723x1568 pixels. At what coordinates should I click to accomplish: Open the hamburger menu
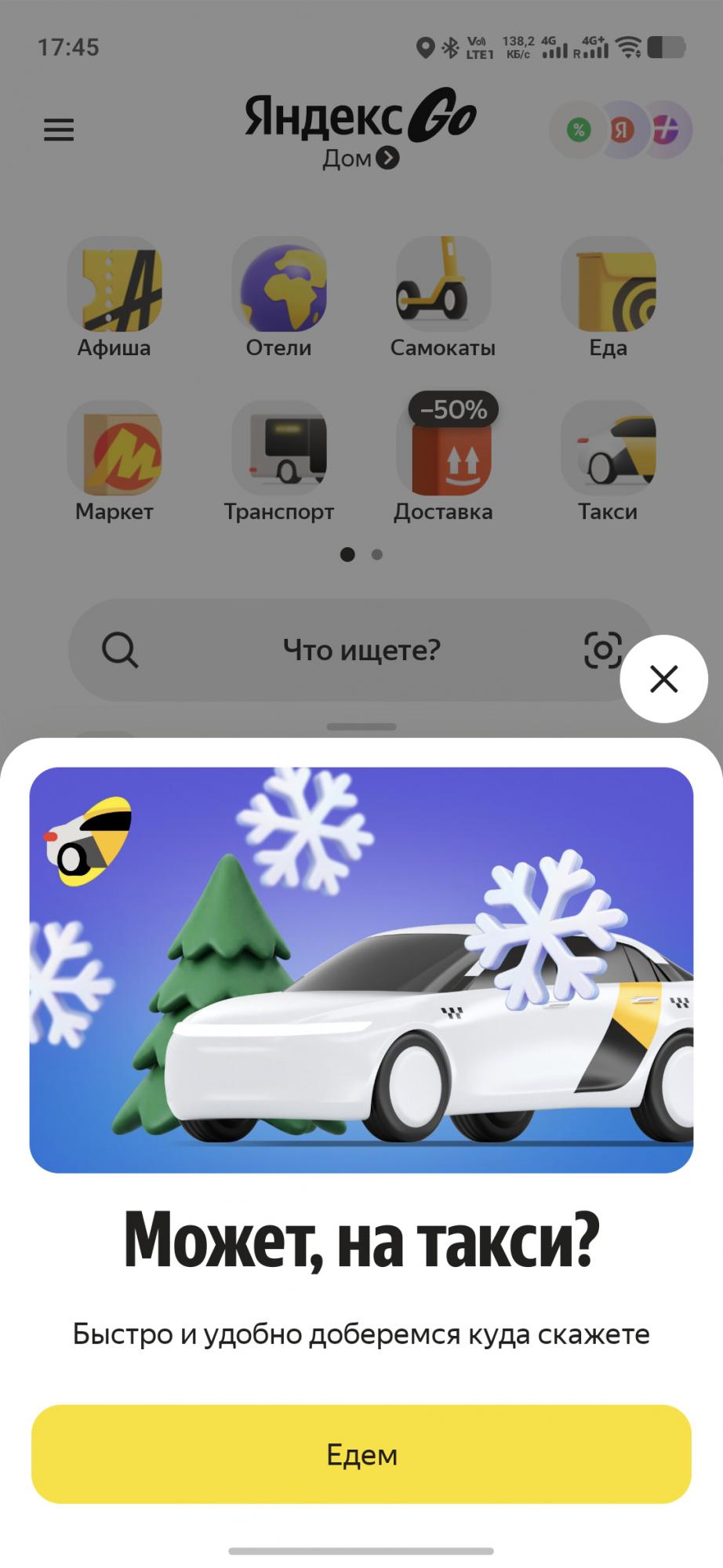[59, 129]
